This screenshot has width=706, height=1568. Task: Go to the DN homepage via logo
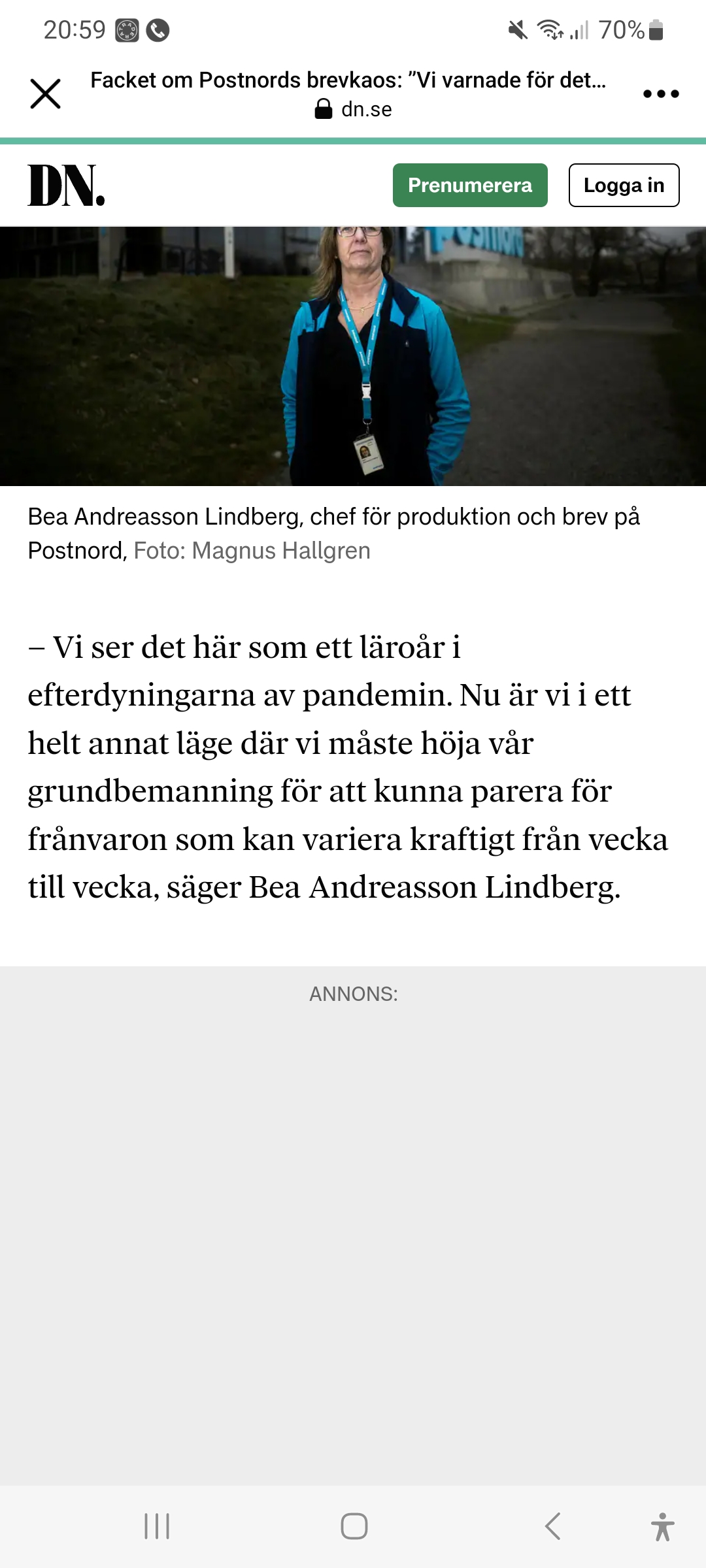click(x=66, y=186)
